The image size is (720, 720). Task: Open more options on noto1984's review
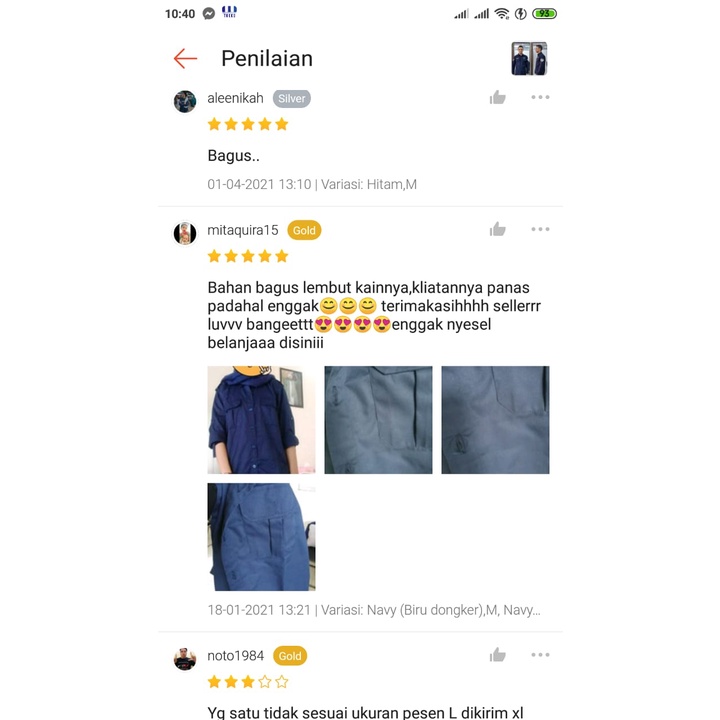[540, 655]
